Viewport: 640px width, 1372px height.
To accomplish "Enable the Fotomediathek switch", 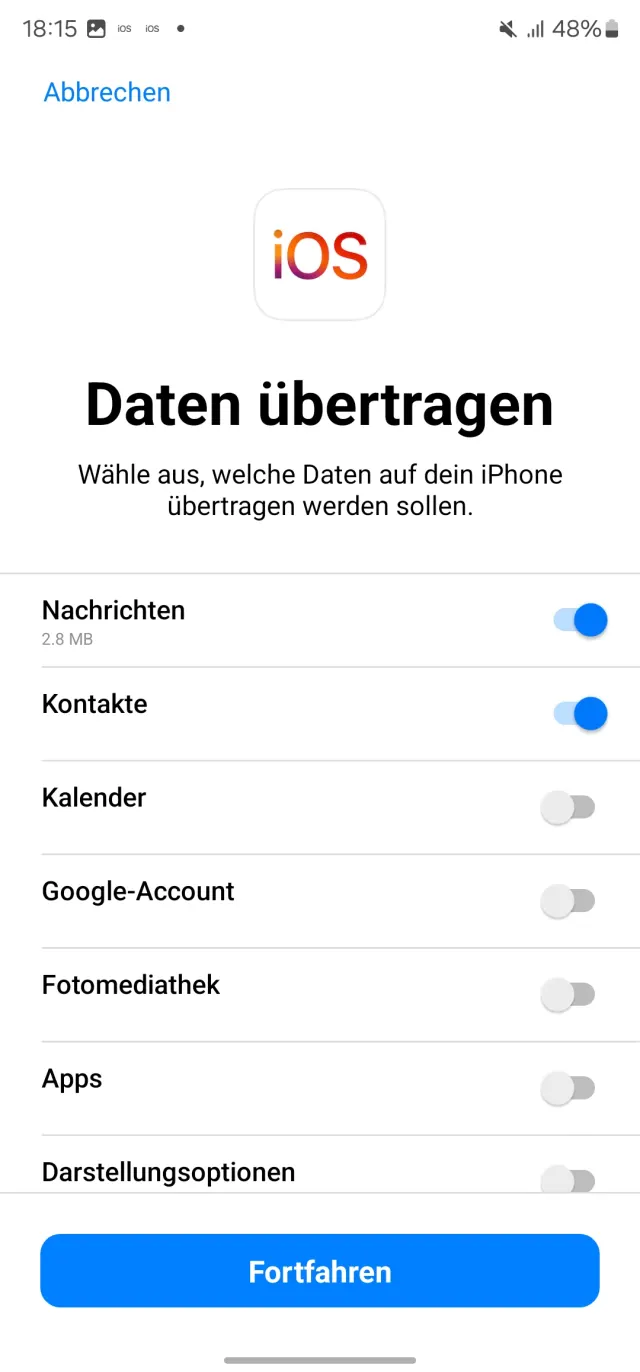I will [568, 995].
